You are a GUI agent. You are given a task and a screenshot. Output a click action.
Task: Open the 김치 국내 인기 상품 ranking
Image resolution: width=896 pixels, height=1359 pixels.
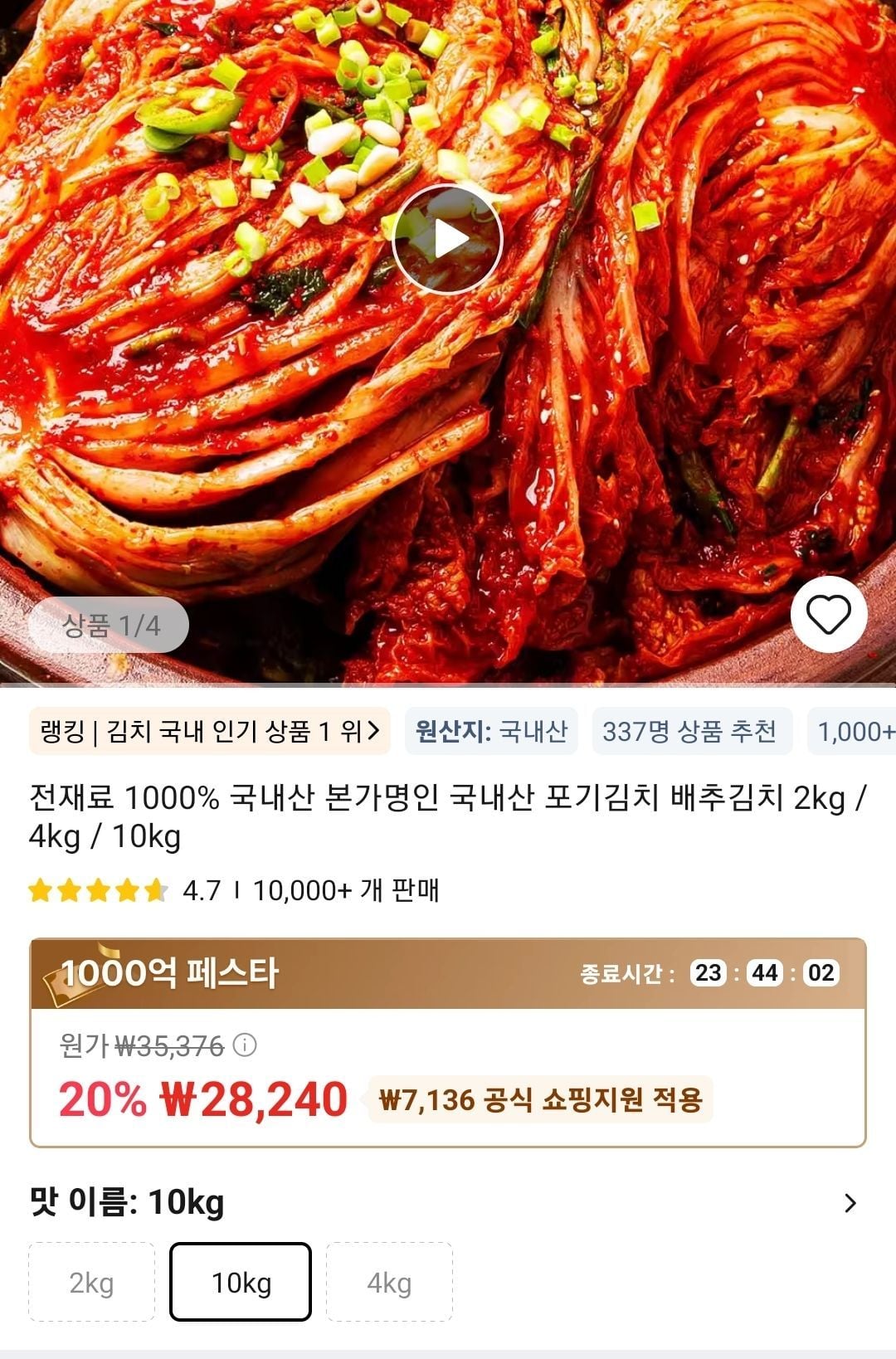click(210, 731)
